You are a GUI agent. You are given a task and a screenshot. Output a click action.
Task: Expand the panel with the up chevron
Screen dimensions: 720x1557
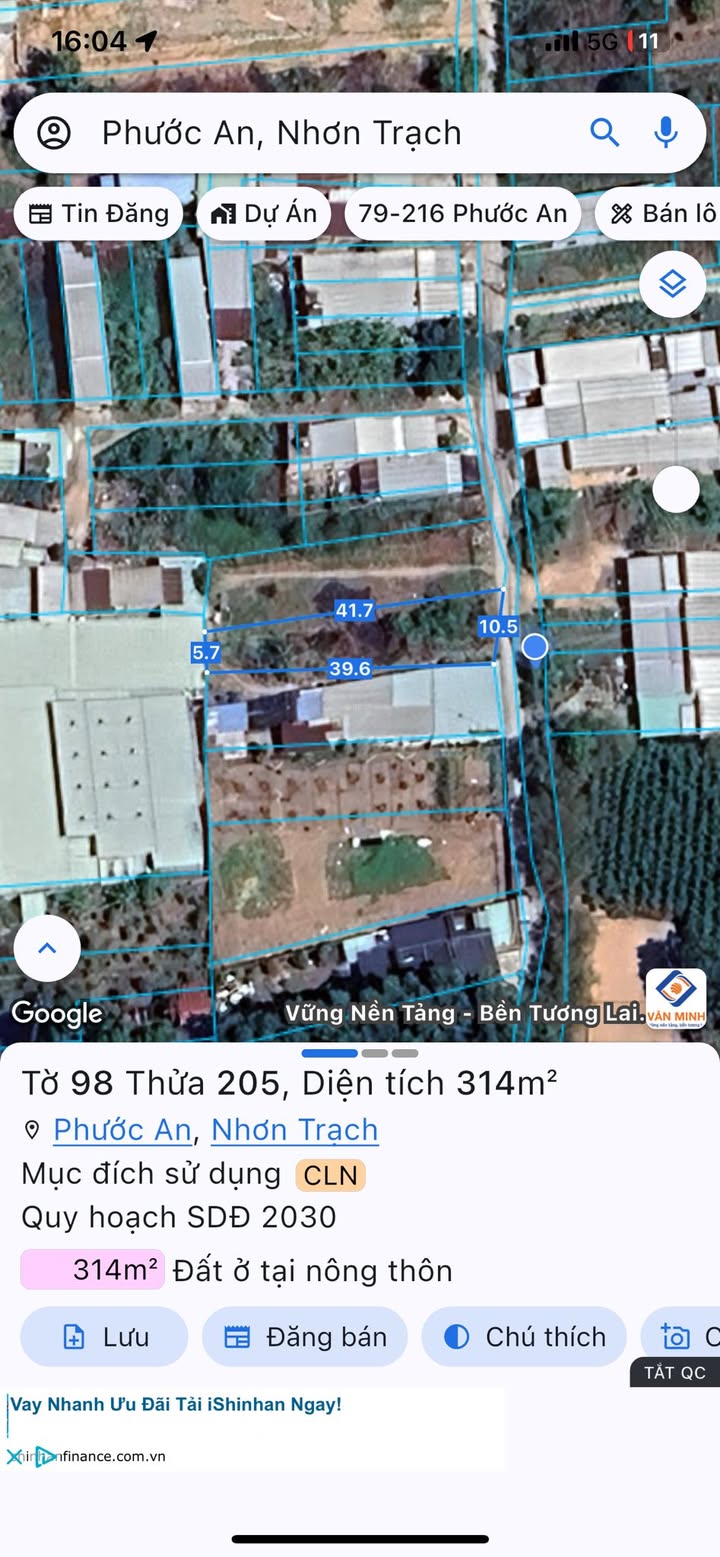coord(47,948)
